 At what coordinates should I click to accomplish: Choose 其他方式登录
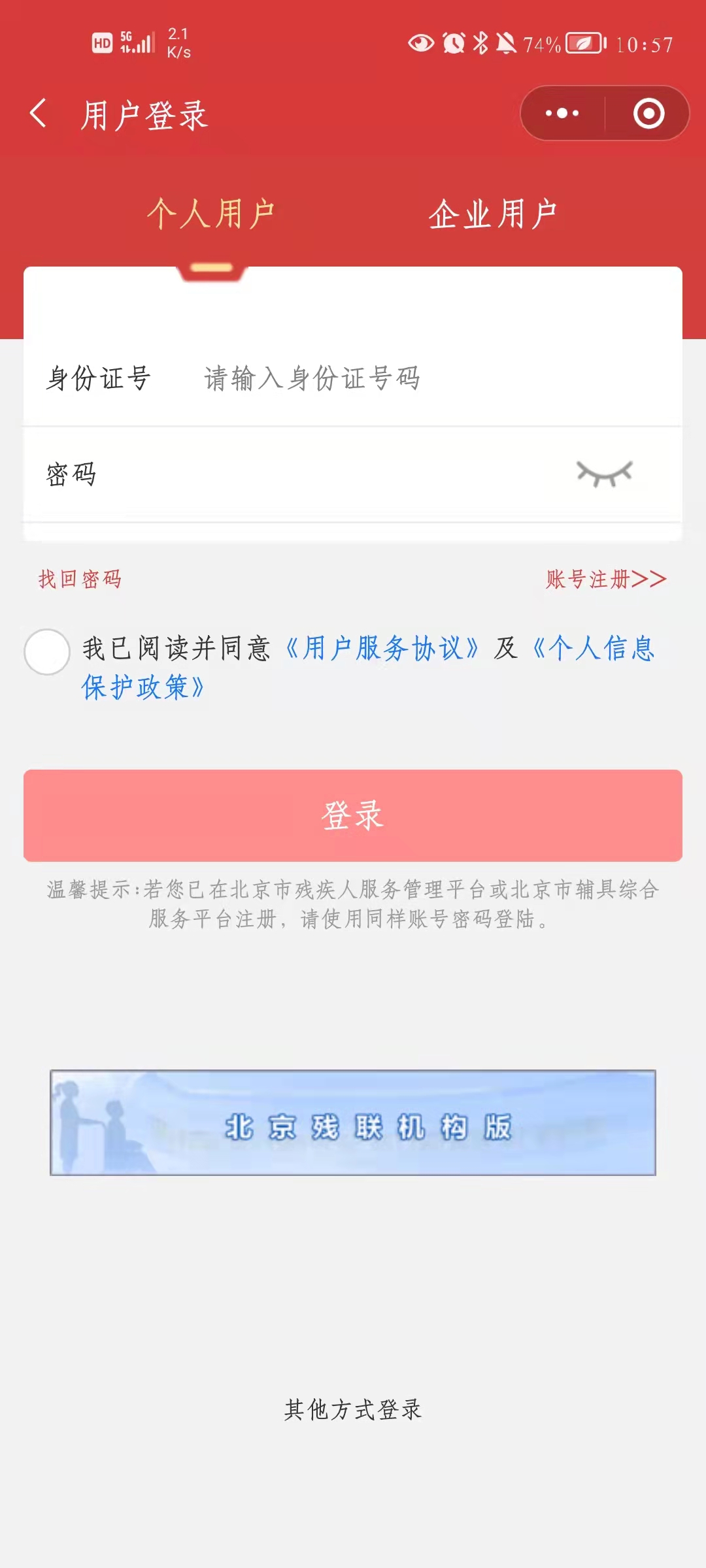click(x=353, y=1410)
